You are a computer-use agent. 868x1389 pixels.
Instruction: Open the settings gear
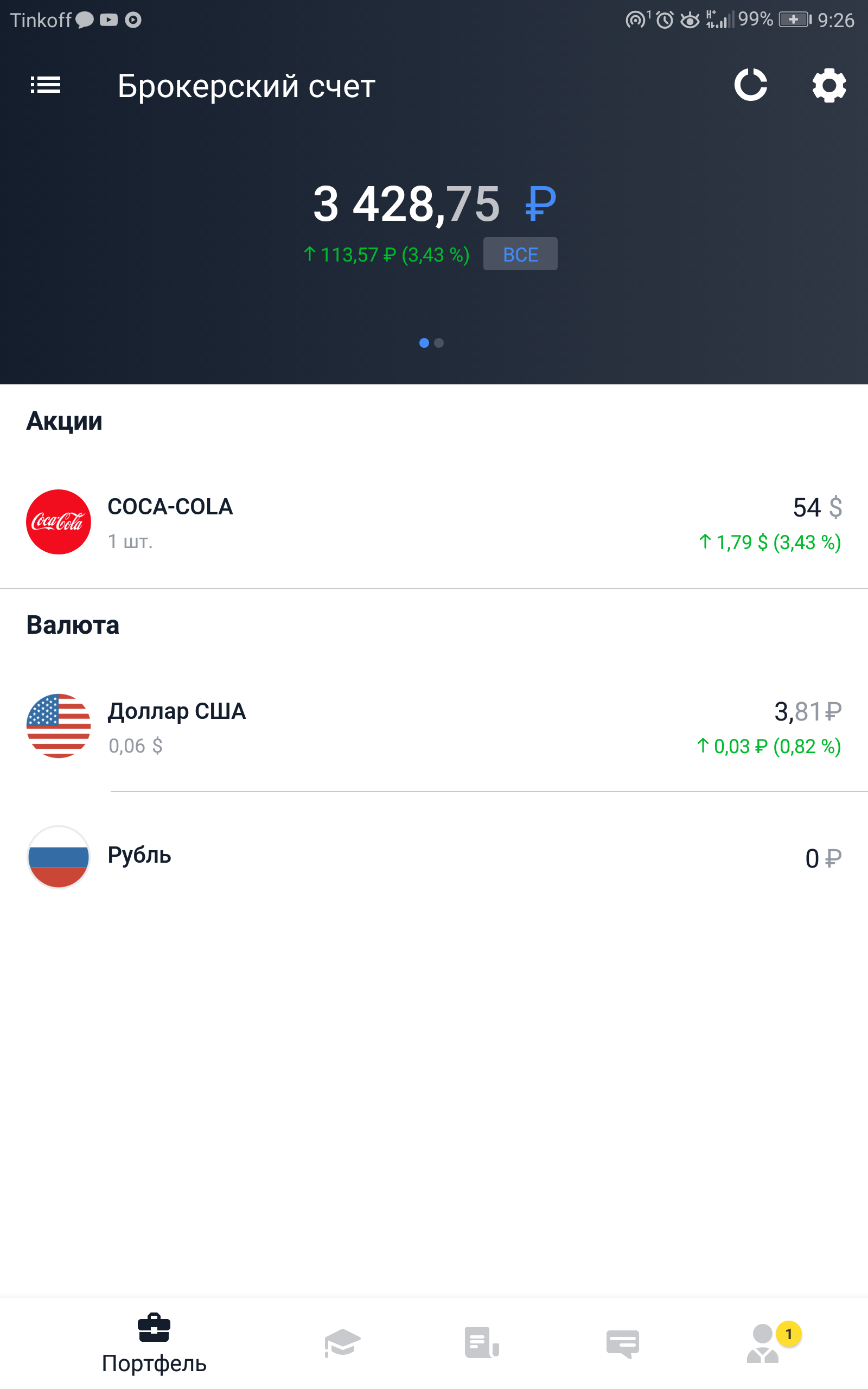click(x=829, y=86)
